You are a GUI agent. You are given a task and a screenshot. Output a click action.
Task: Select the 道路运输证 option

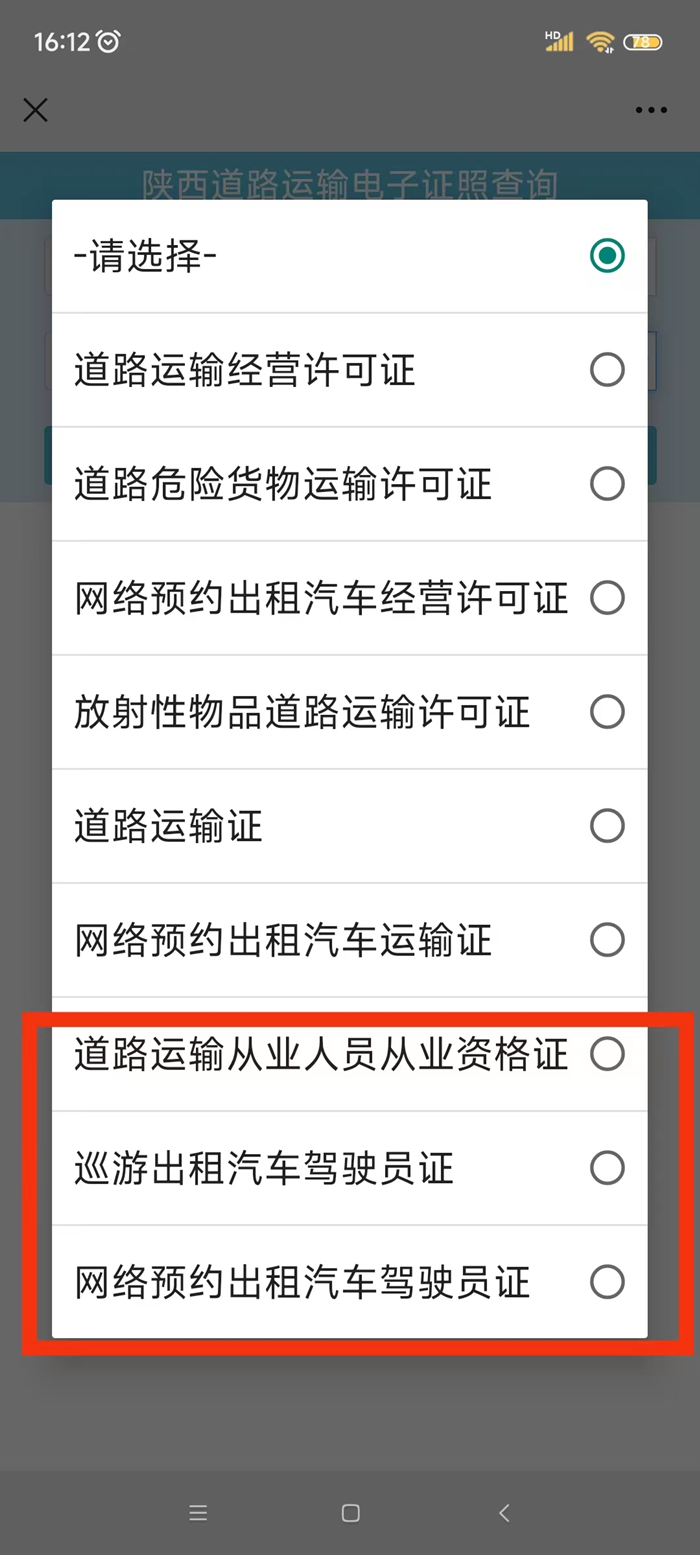(349, 826)
